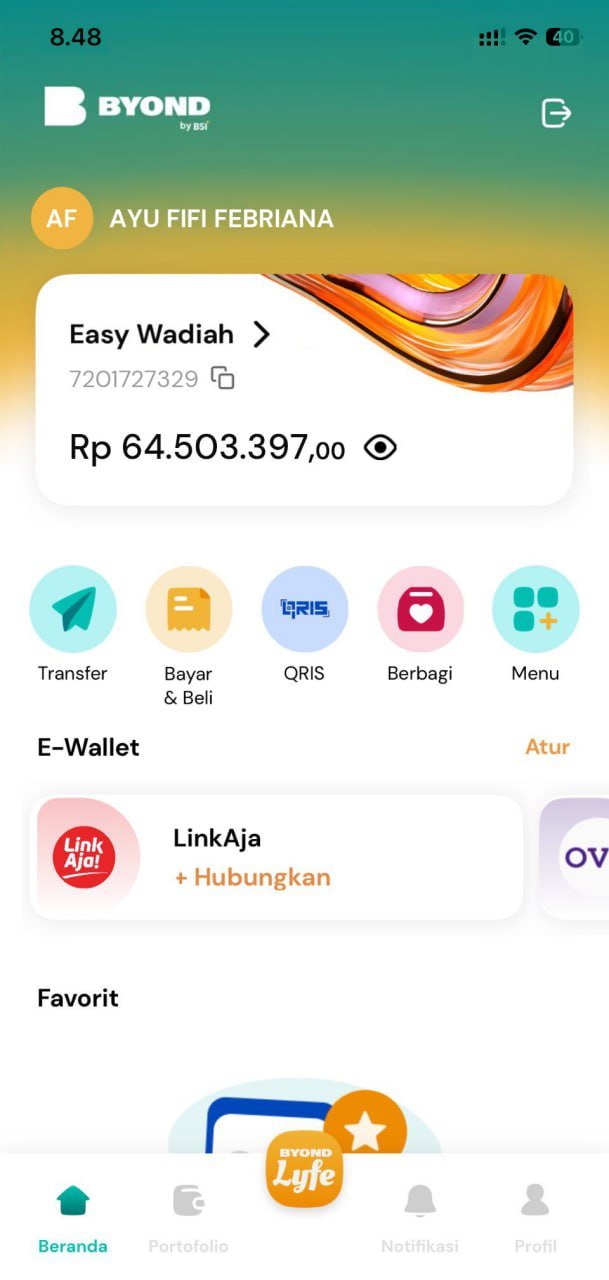609x1280 pixels.
Task: Open the Berbagi donation feature
Action: 420,610
